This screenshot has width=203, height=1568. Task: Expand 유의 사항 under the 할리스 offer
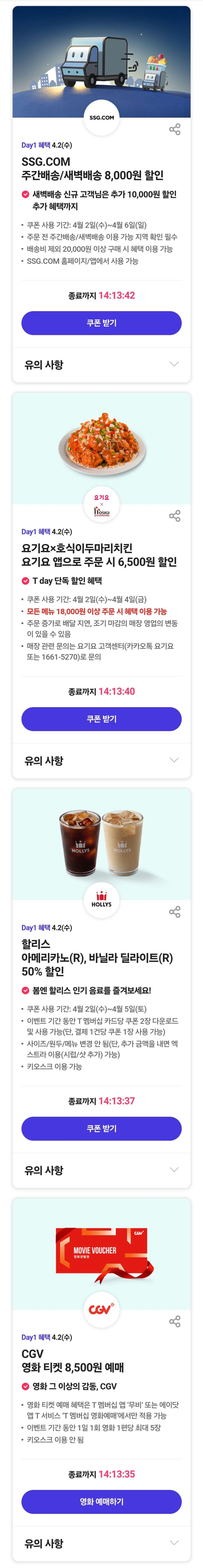(101, 1170)
